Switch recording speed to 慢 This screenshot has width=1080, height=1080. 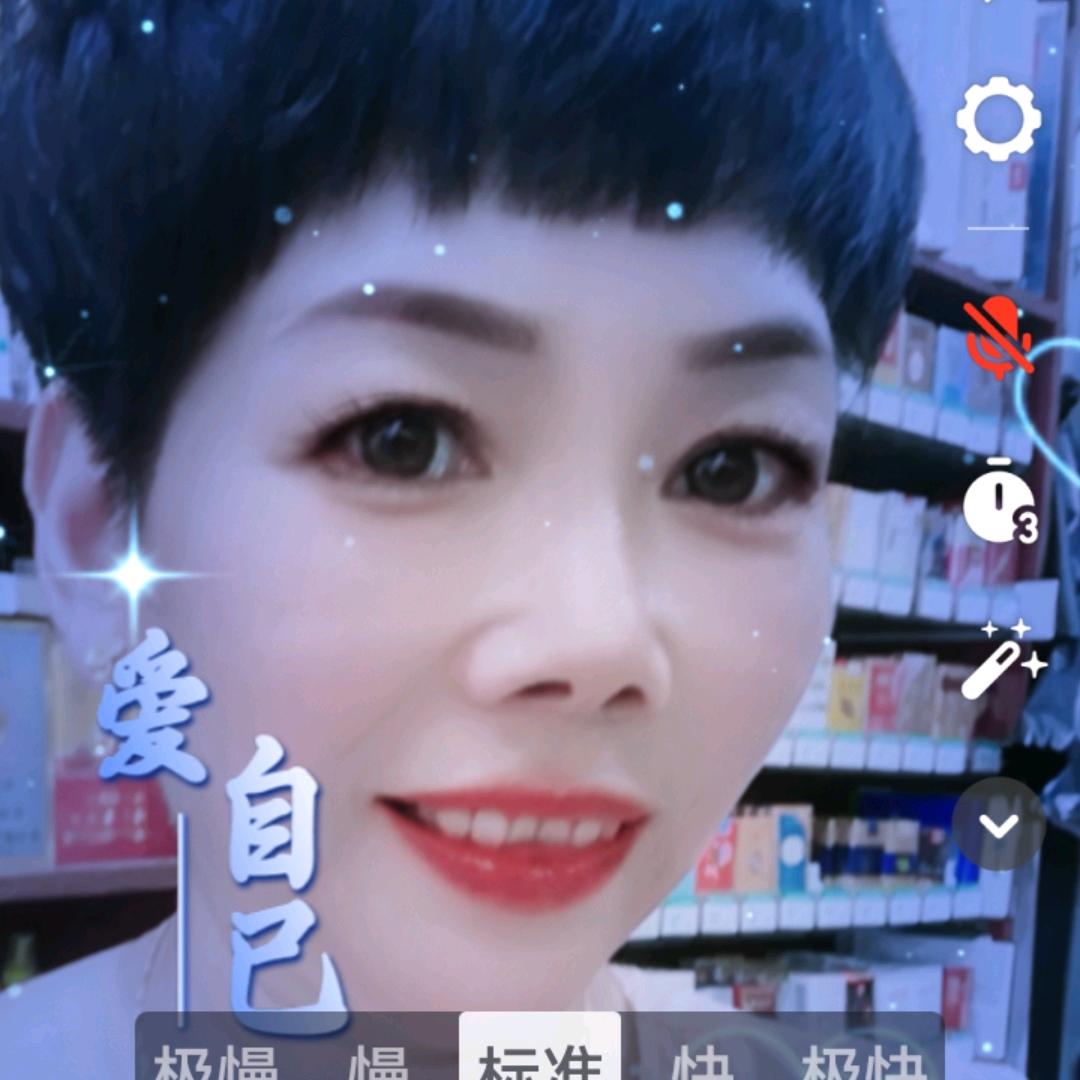pos(378,1060)
